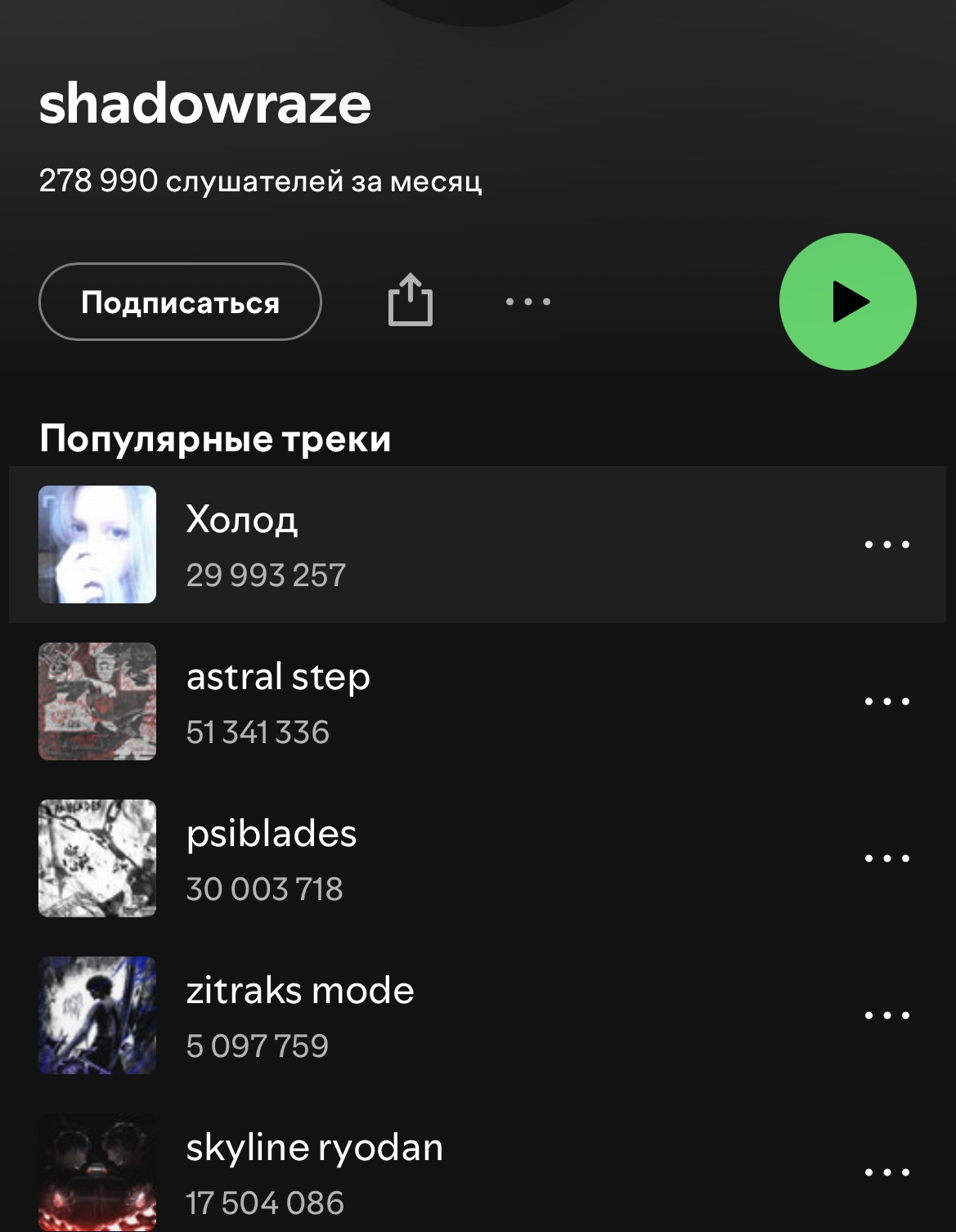
Task: Open options for skyline ryodan
Action: tap(886, 1172)
